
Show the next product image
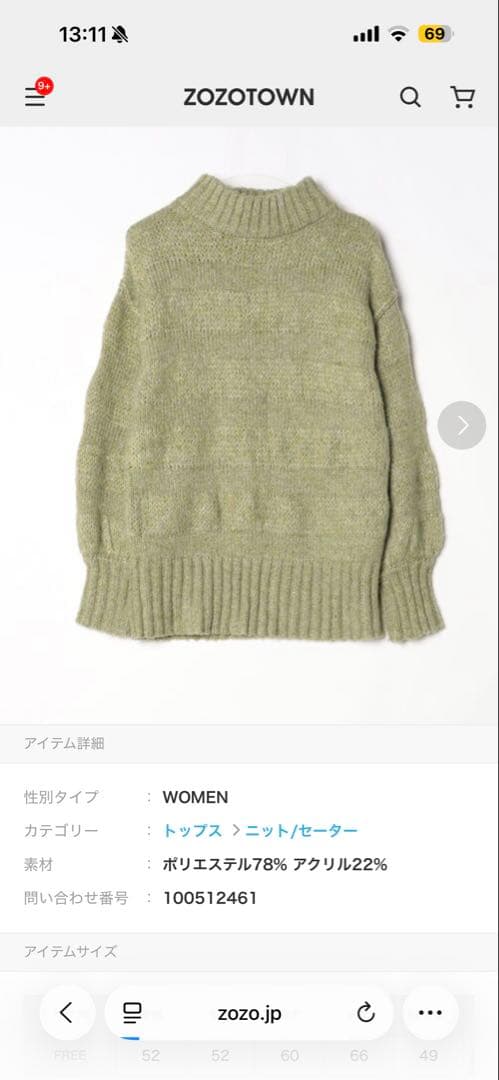pyautogui.click(x=462, y=426)
